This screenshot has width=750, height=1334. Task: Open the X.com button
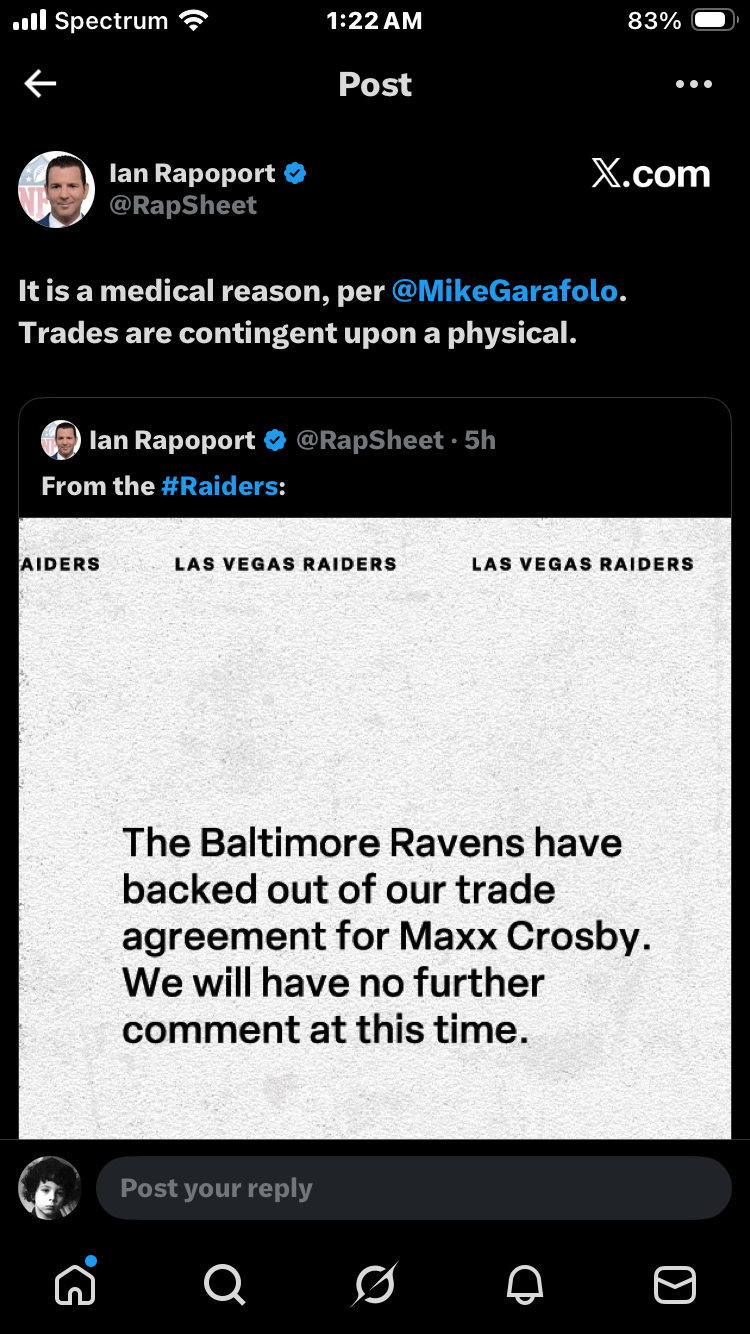pyautogui.click(x=650, y=175)
